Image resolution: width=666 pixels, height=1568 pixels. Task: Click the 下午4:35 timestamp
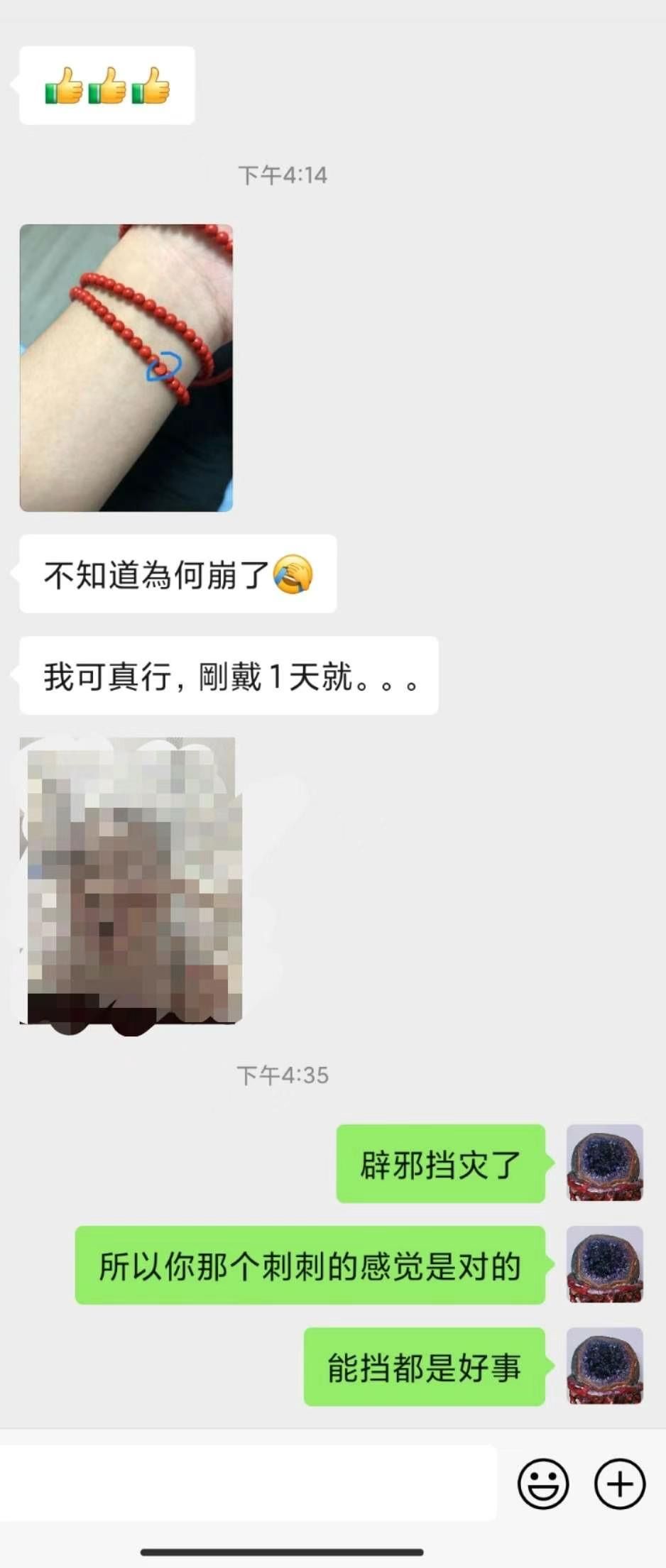[284, 1076]
